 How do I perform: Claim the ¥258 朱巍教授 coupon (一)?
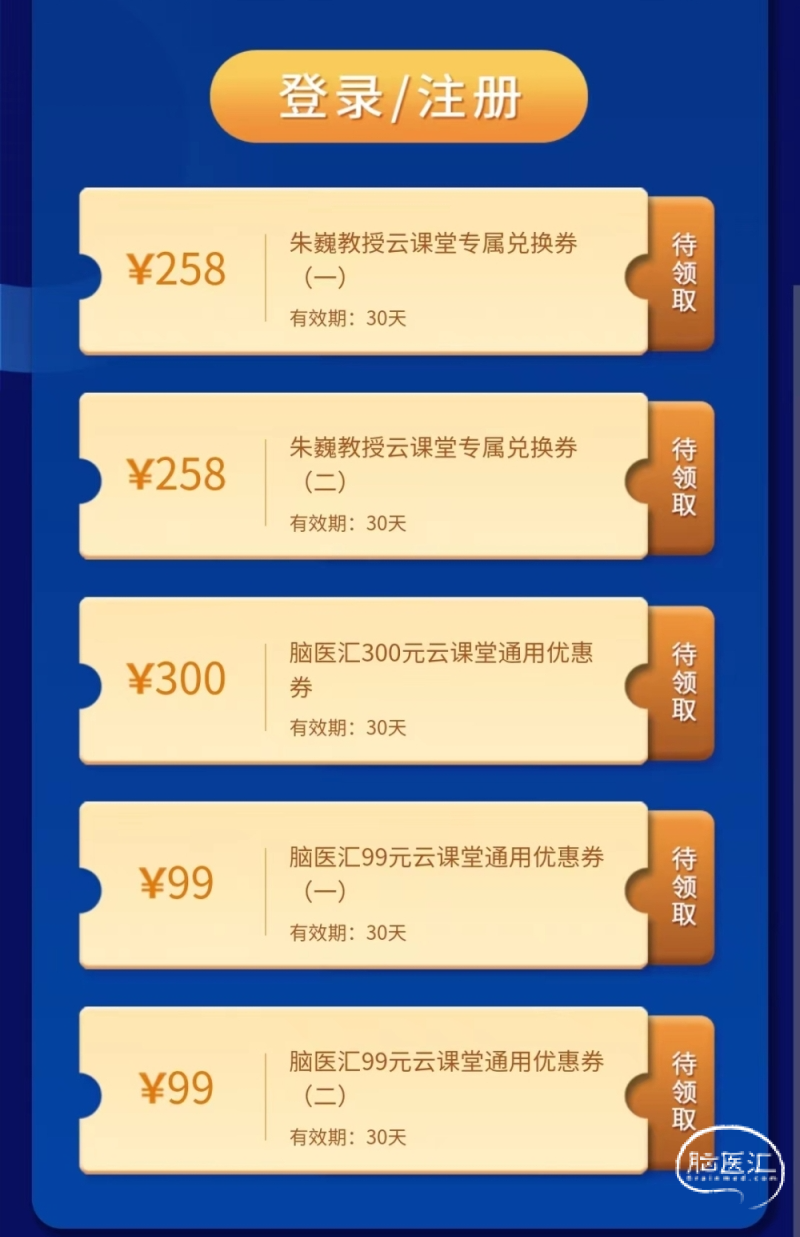point(683,273)
